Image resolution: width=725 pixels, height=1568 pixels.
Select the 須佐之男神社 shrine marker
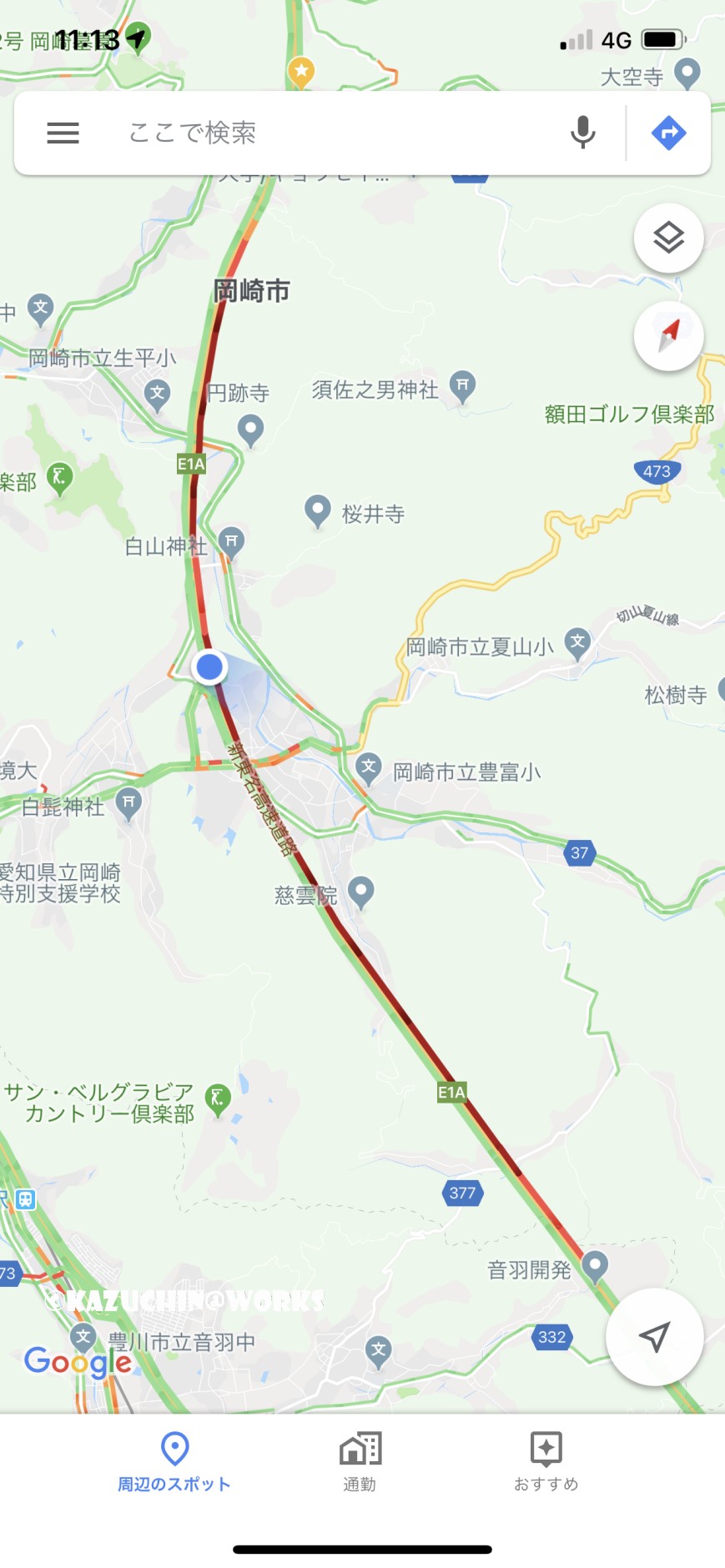[x=462, y=386]
